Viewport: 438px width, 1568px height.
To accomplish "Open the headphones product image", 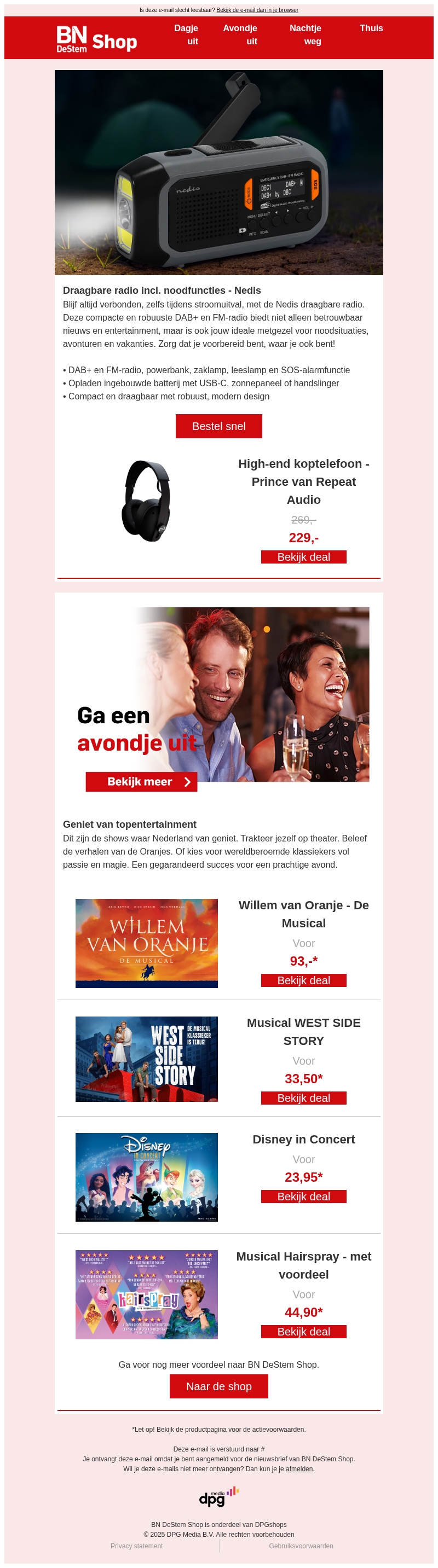I will click(x=146, y=501).
